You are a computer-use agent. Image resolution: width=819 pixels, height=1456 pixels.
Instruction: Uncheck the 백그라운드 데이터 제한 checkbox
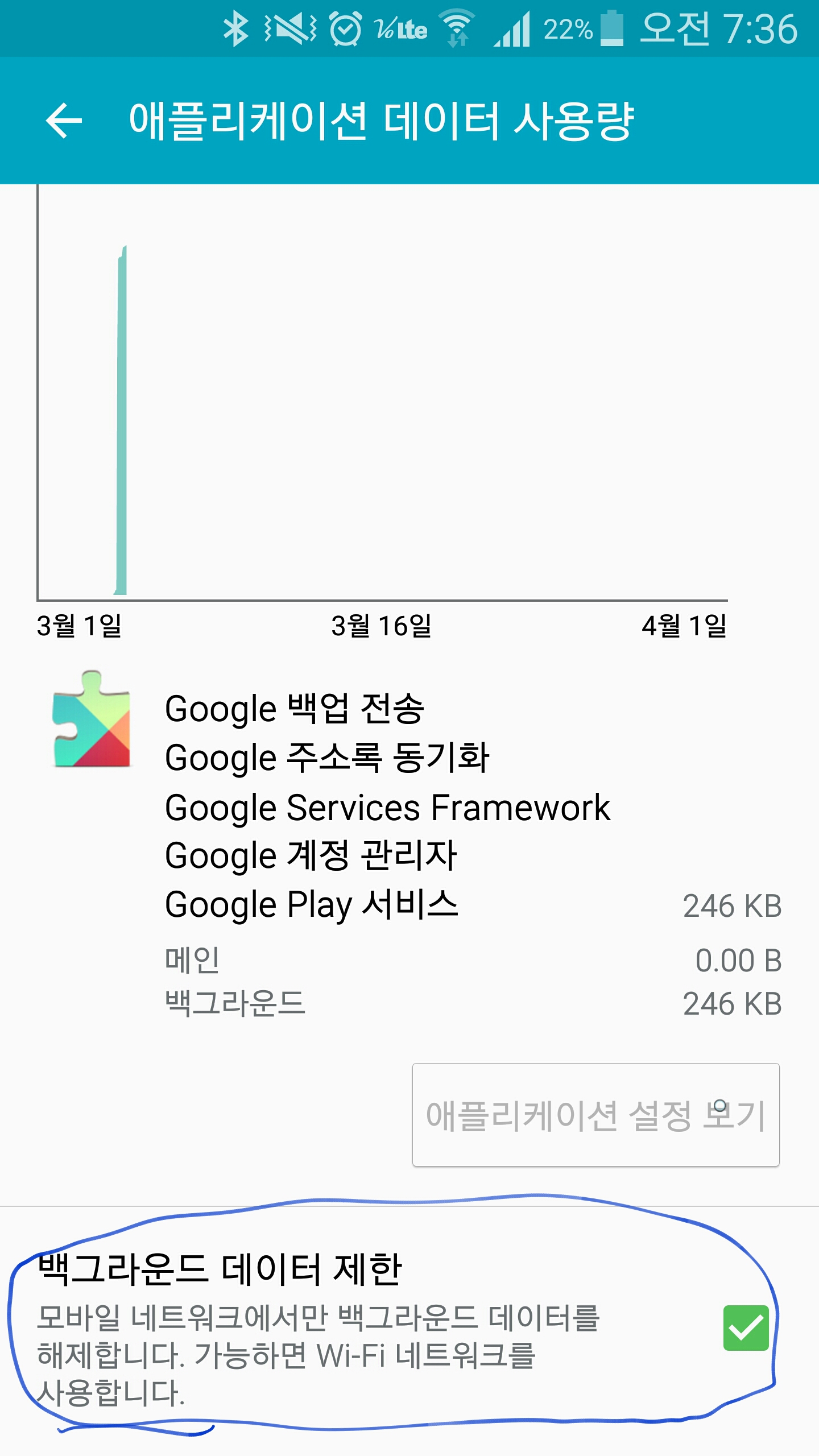point(746,1328)
